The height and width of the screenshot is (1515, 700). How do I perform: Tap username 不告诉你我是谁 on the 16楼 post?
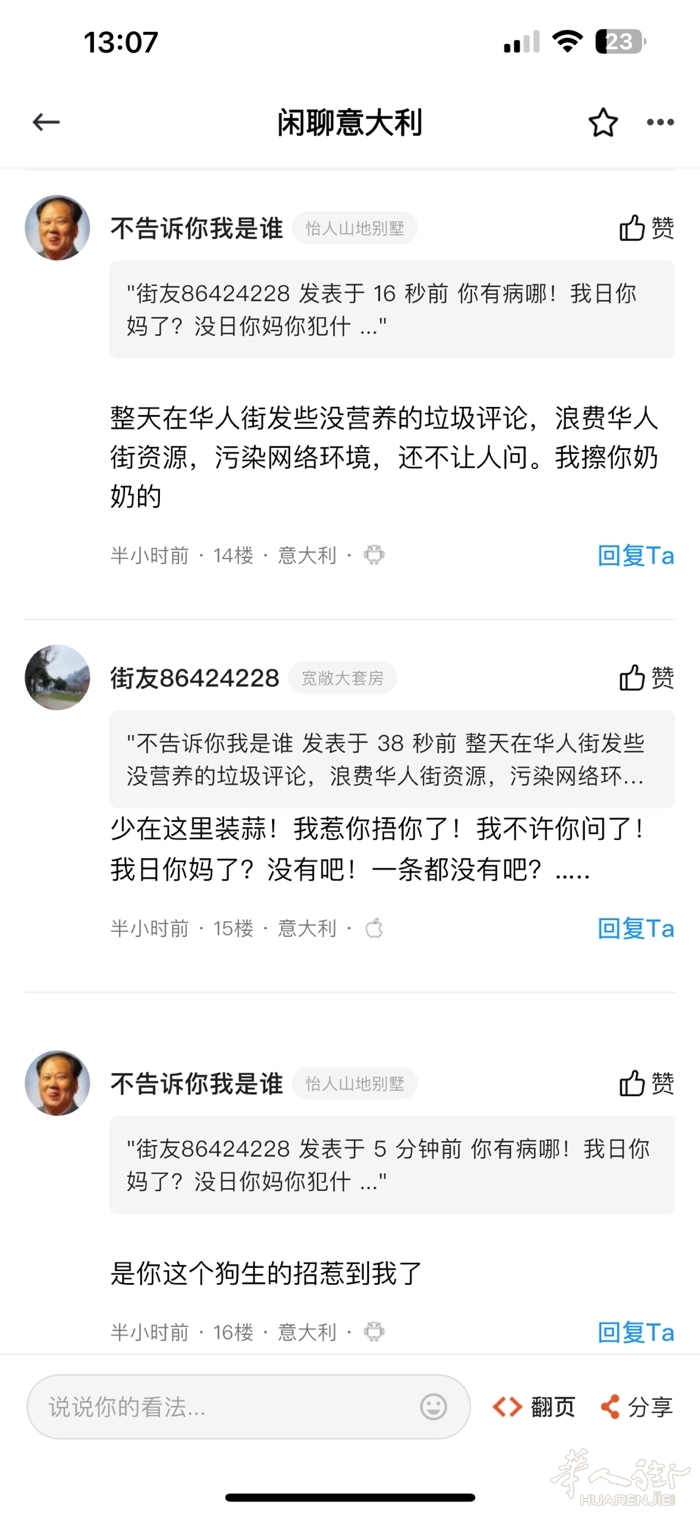pos(196,1083)
